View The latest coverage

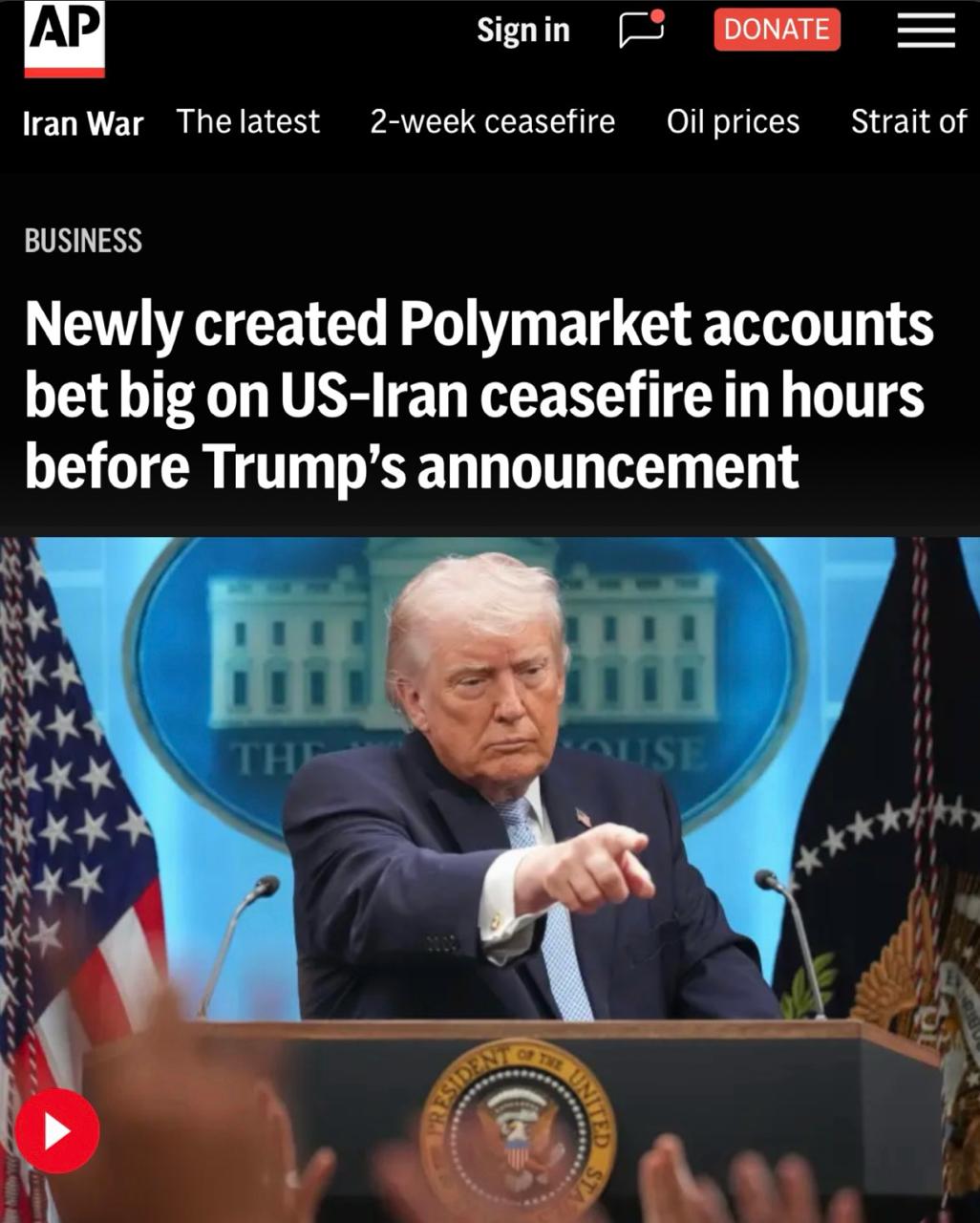point(248,122)
